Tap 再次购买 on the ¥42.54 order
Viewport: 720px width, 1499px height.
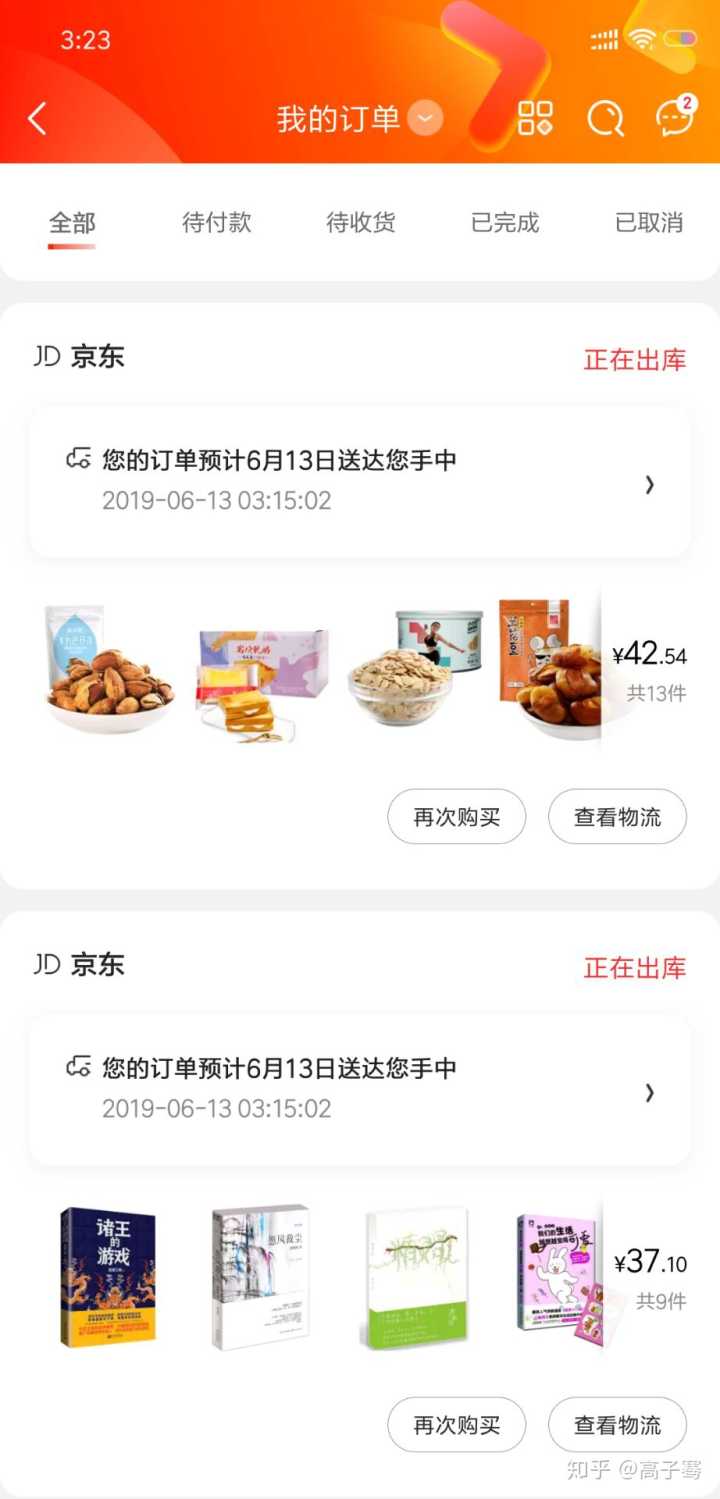point(457,816)
